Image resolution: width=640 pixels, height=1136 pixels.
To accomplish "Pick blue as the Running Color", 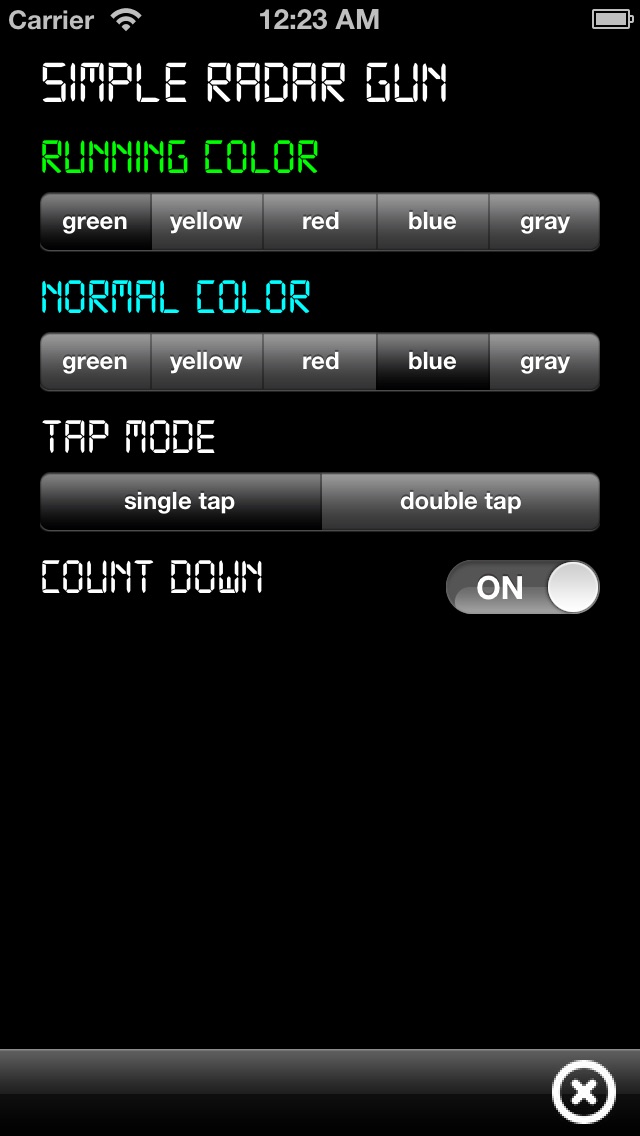I will click(433, 222).
